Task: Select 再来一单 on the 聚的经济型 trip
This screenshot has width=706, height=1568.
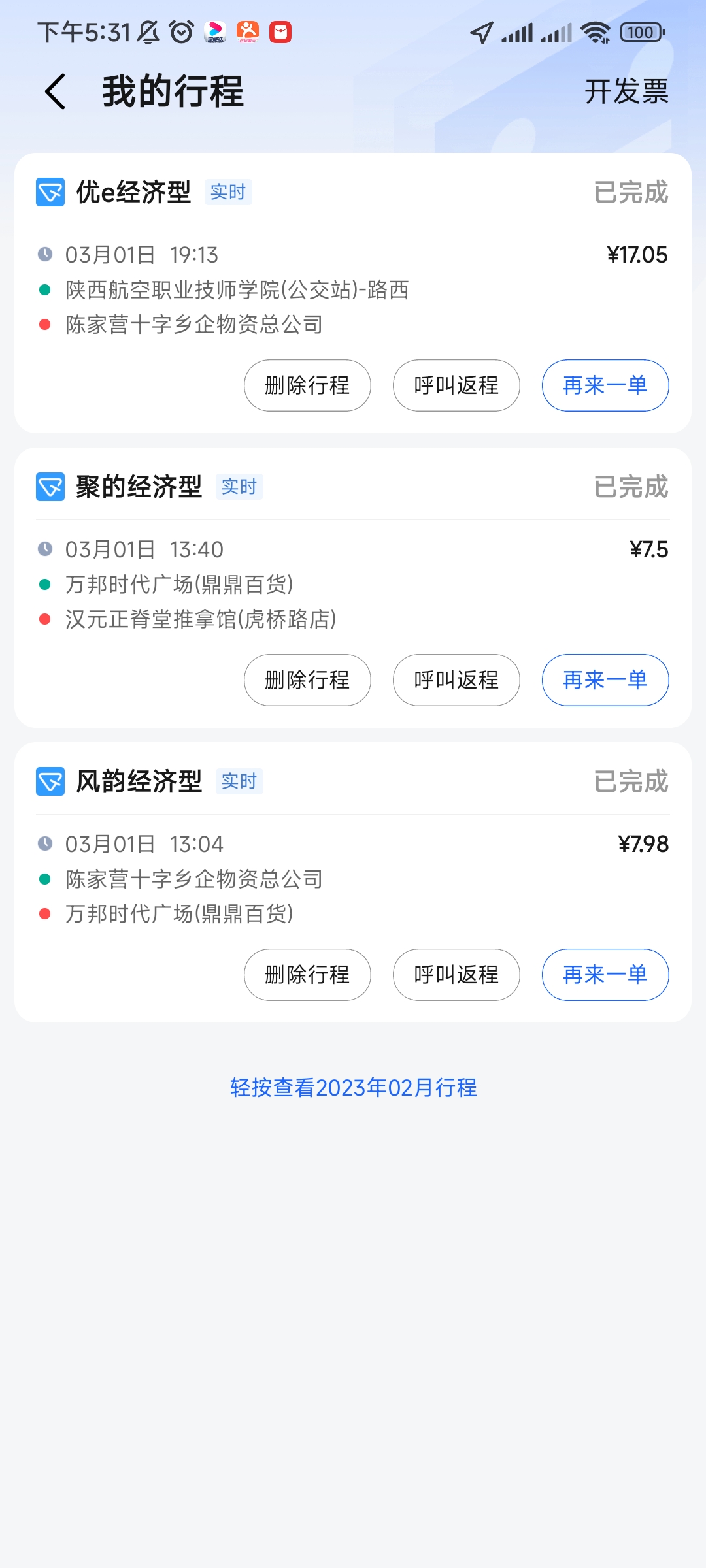Action: (x=605, y=680)
